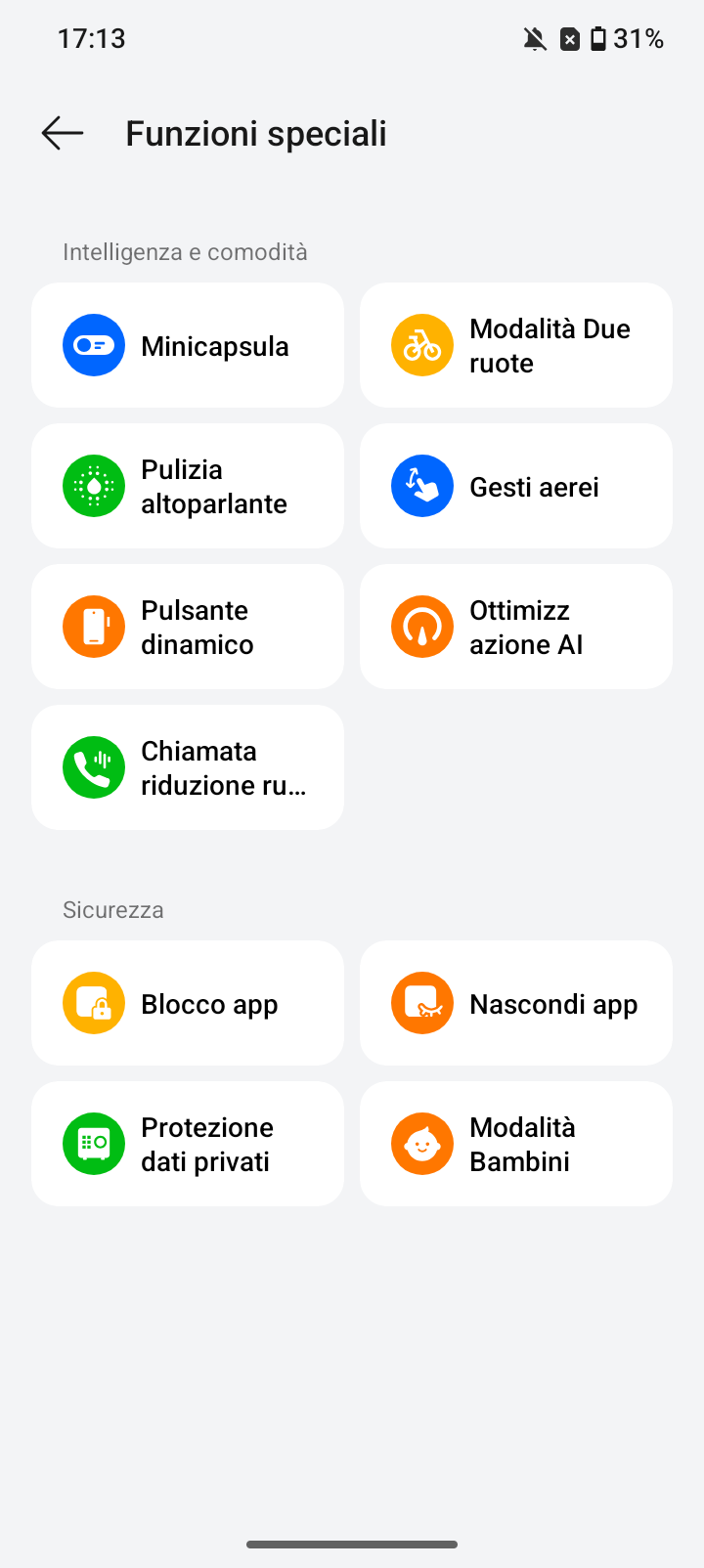704x1568 pixels.
Task: Open Blocco app
Action: [x=188, y=1003]
